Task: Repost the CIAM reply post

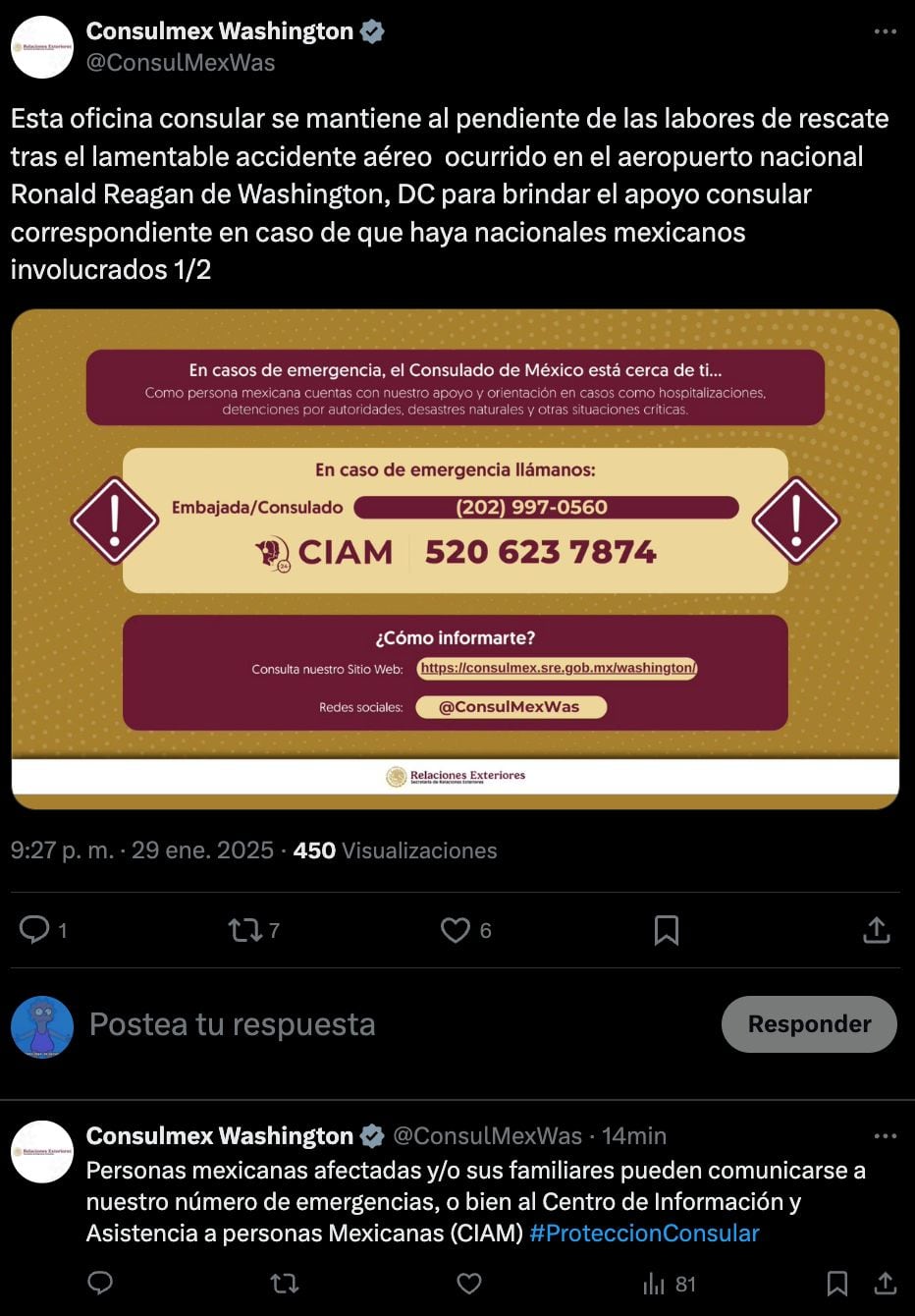Action: (x=284, y=1283)
